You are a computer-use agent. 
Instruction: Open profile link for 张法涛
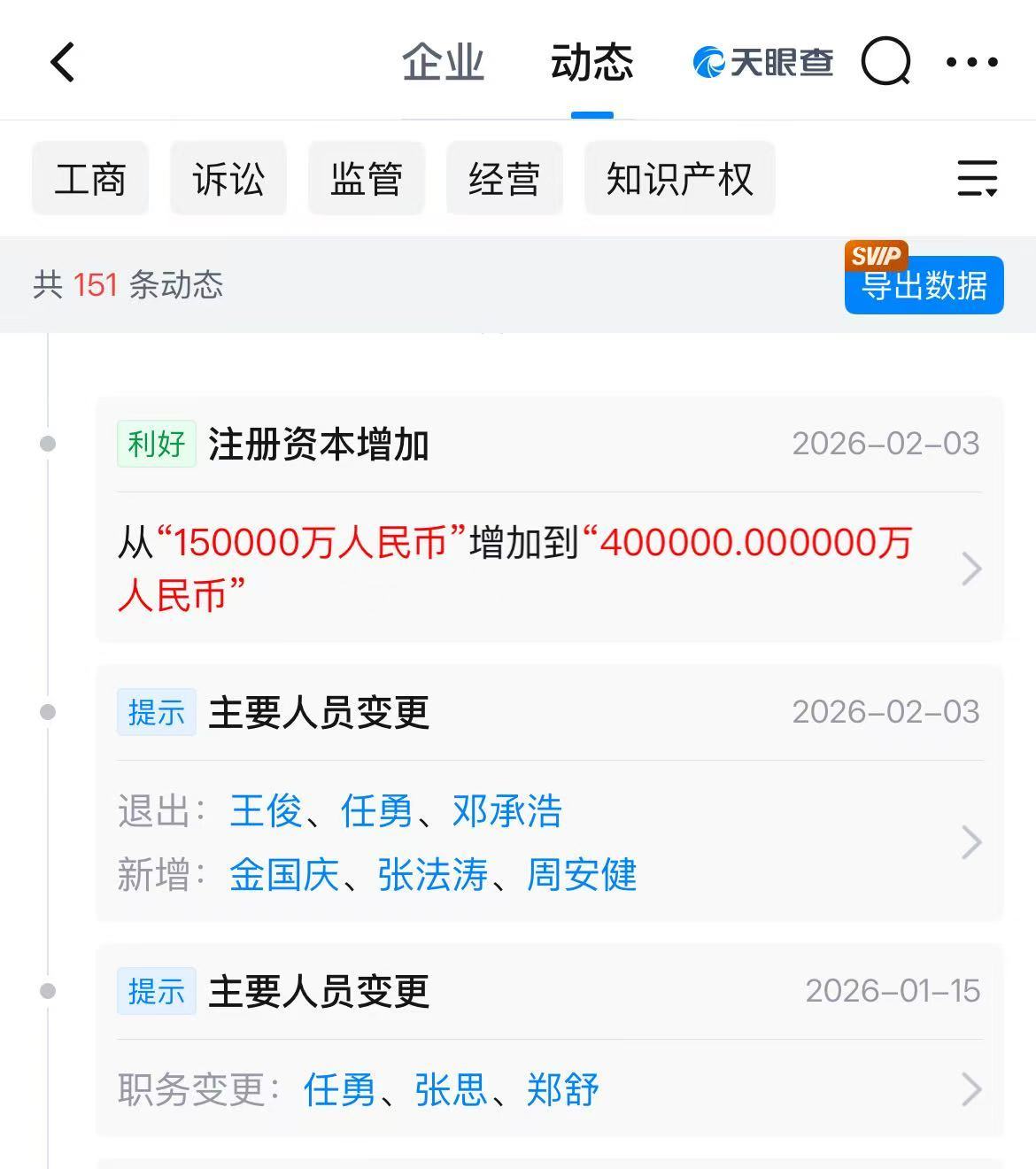(x=433, y=875)
